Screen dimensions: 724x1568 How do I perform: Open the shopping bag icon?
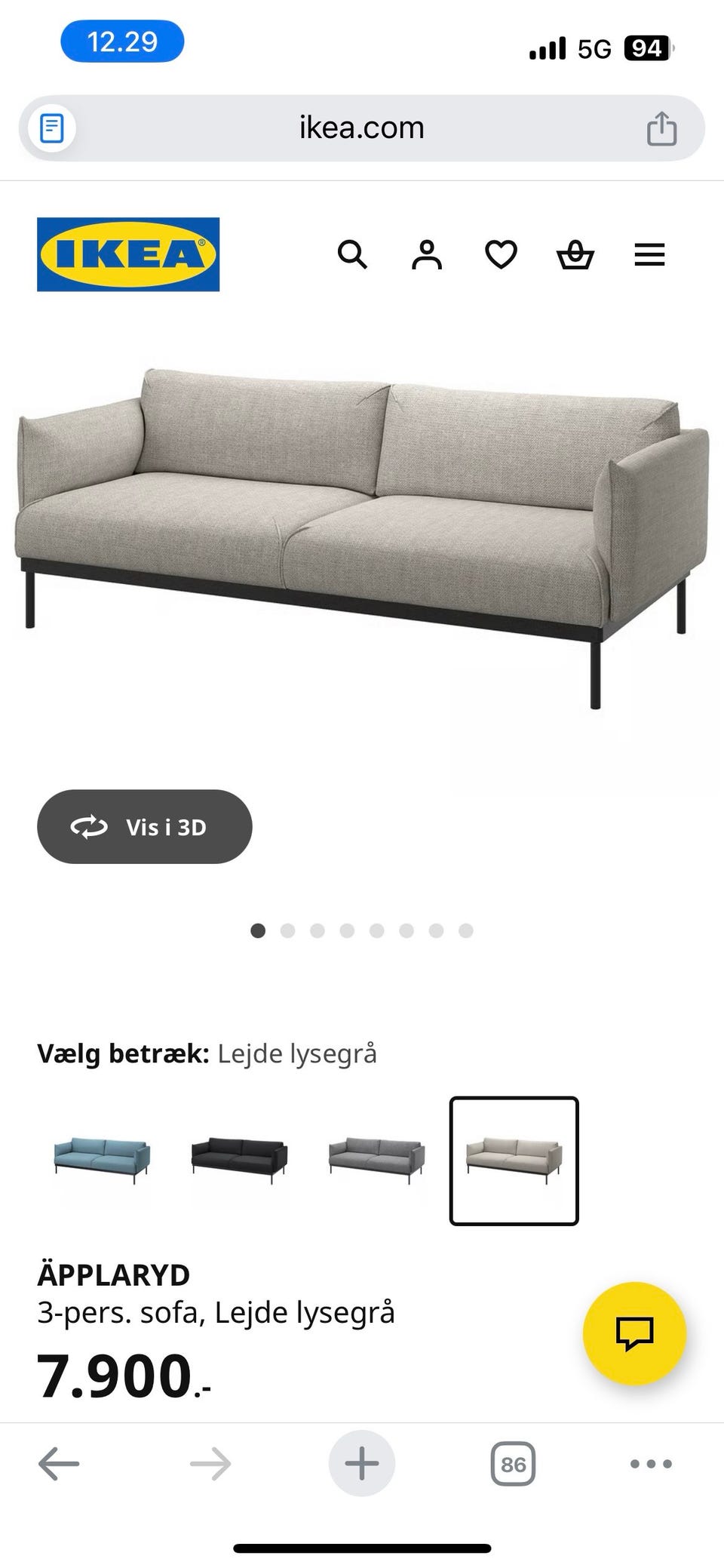(575, 255)
